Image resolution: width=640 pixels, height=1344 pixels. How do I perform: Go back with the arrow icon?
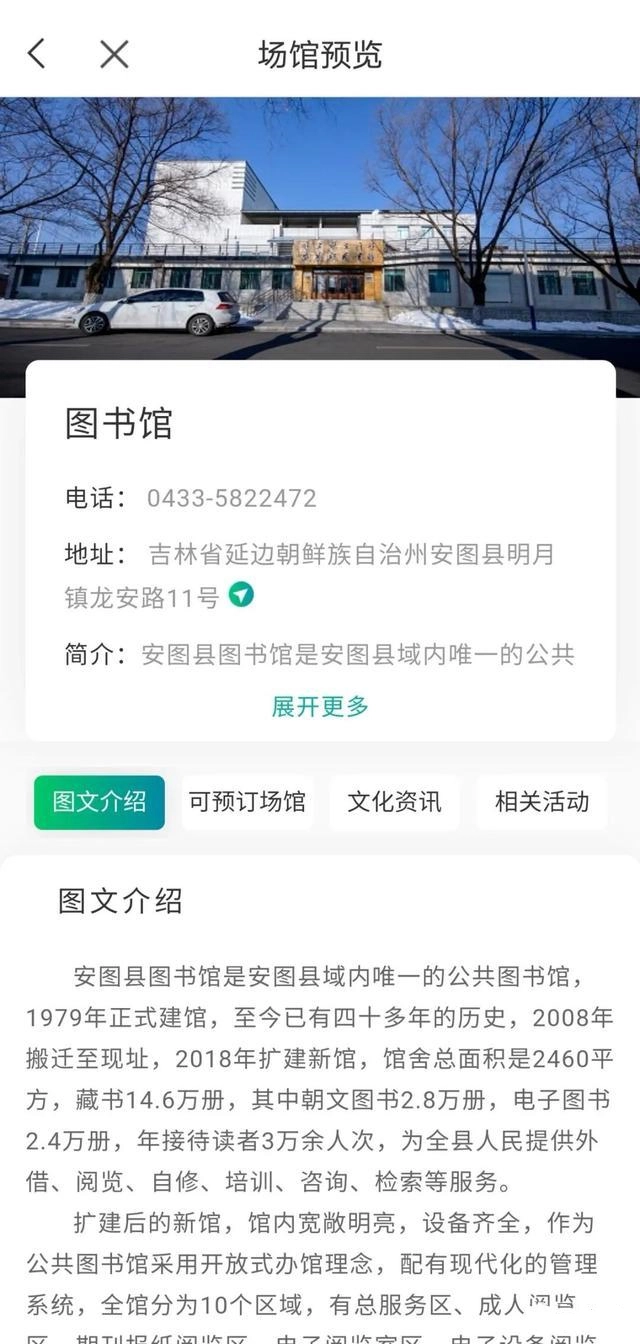37,53
